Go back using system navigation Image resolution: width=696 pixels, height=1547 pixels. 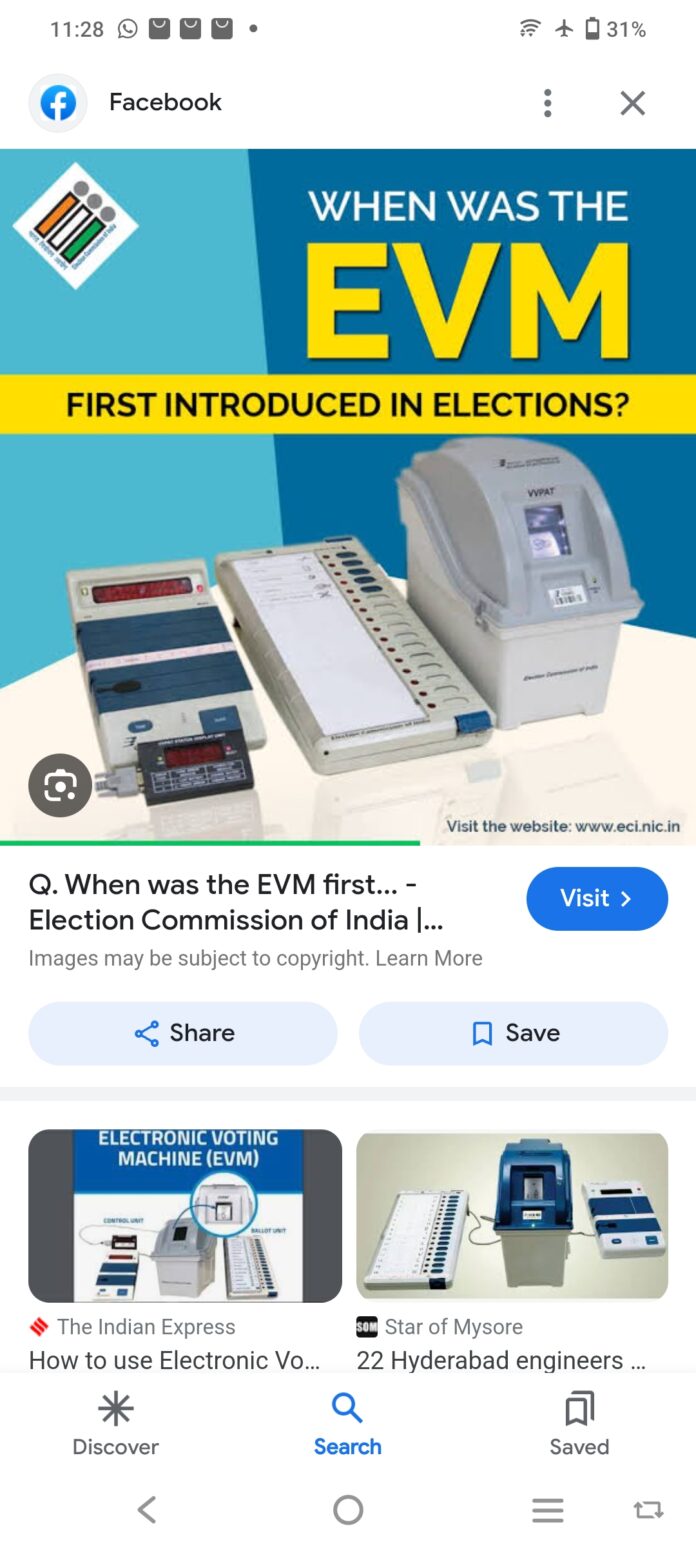pos(147,1509)
